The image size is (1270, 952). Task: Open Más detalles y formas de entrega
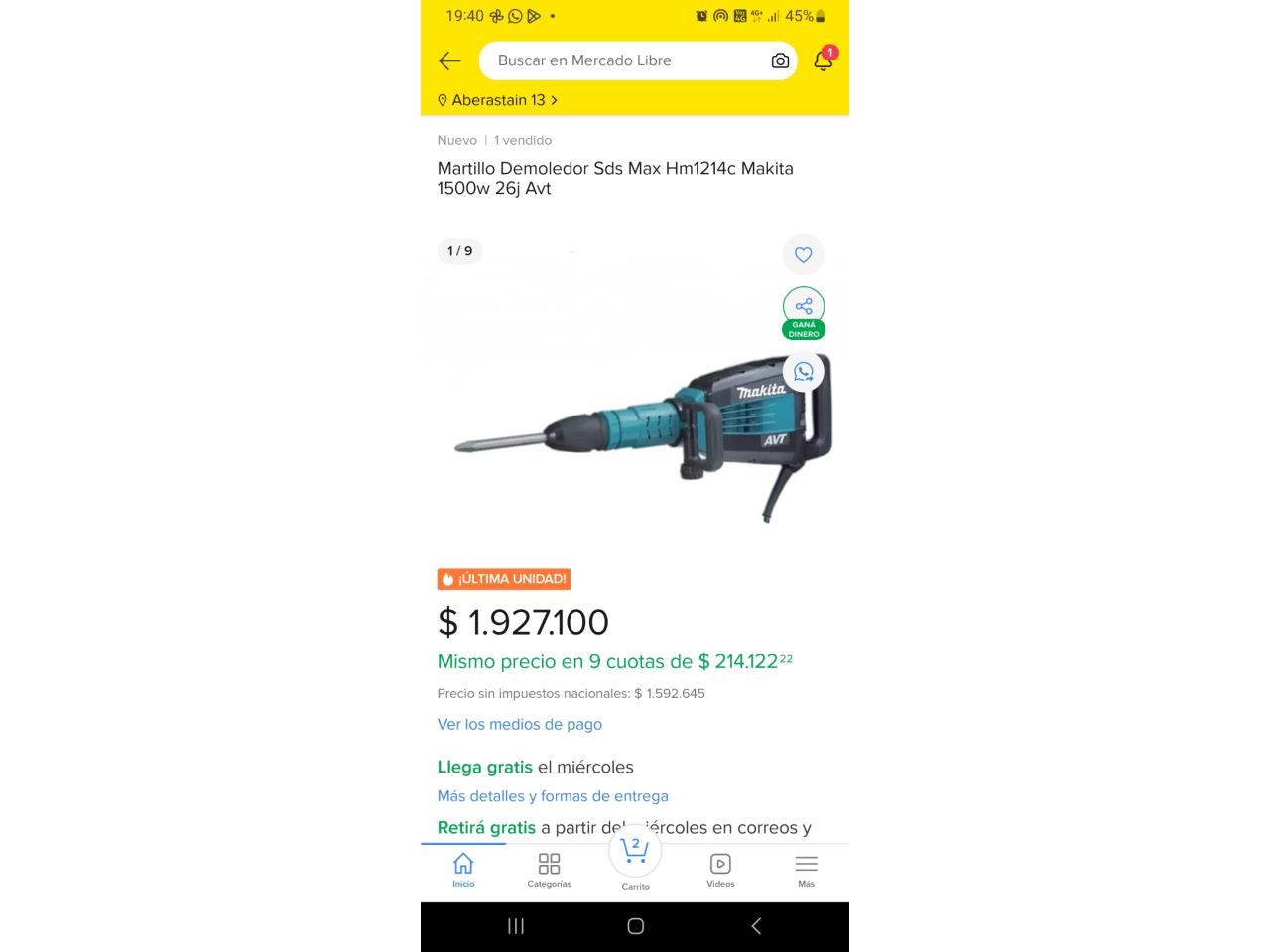coord(553,796)
